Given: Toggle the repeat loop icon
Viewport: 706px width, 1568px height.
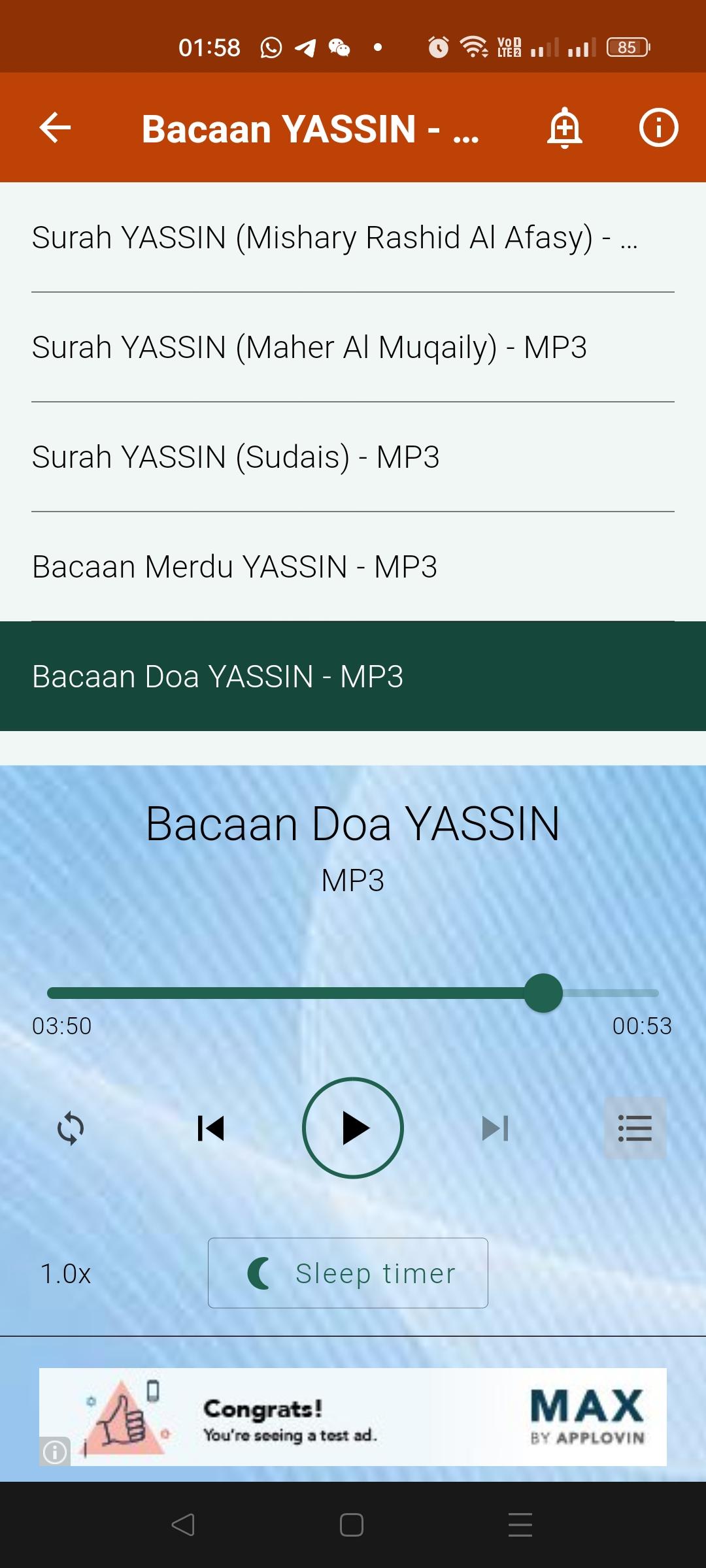Looking at the screenshot, I should [x=71, y=1128].
